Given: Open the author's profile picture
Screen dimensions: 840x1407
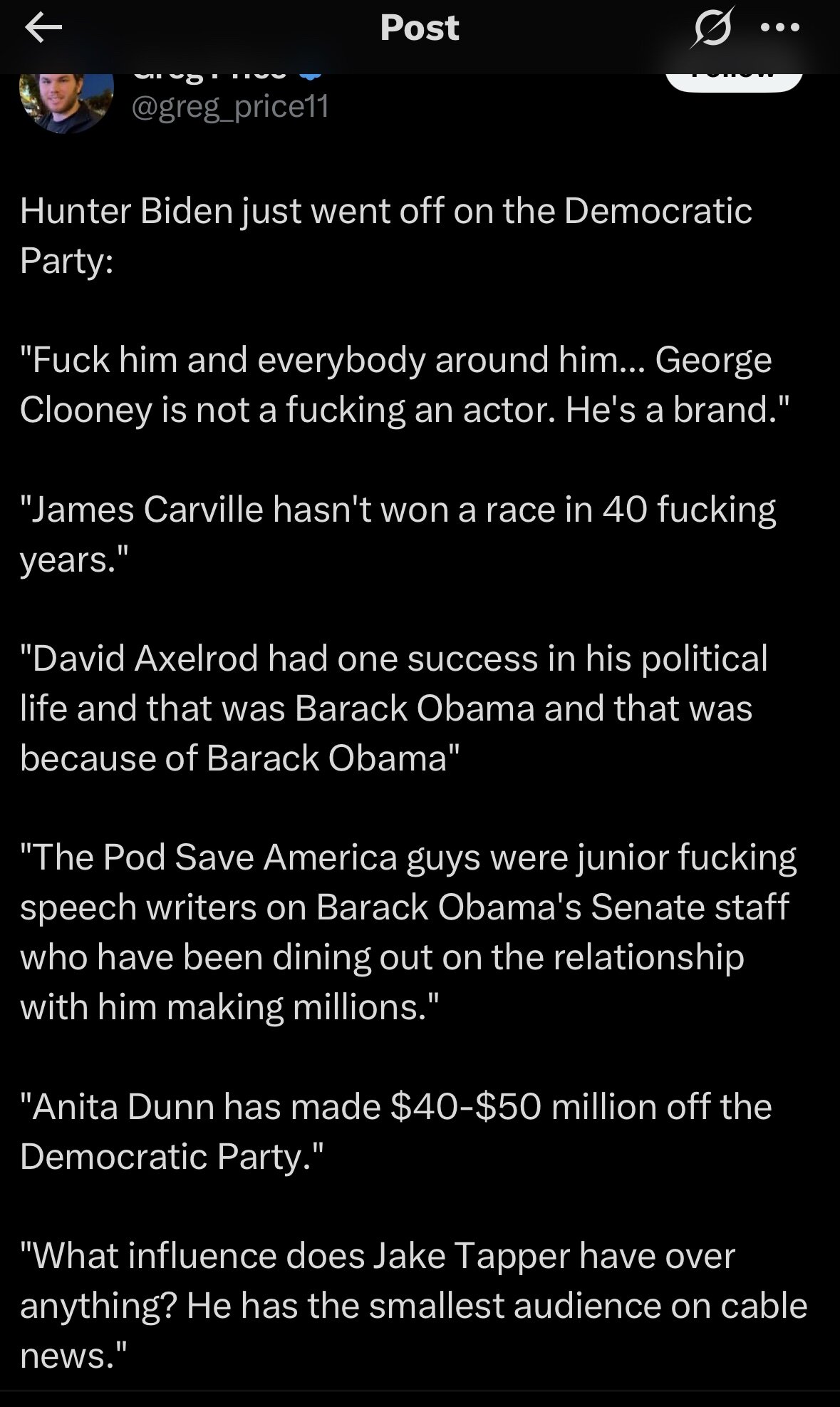Looking at the screenshot, I should tap(67, 102).
